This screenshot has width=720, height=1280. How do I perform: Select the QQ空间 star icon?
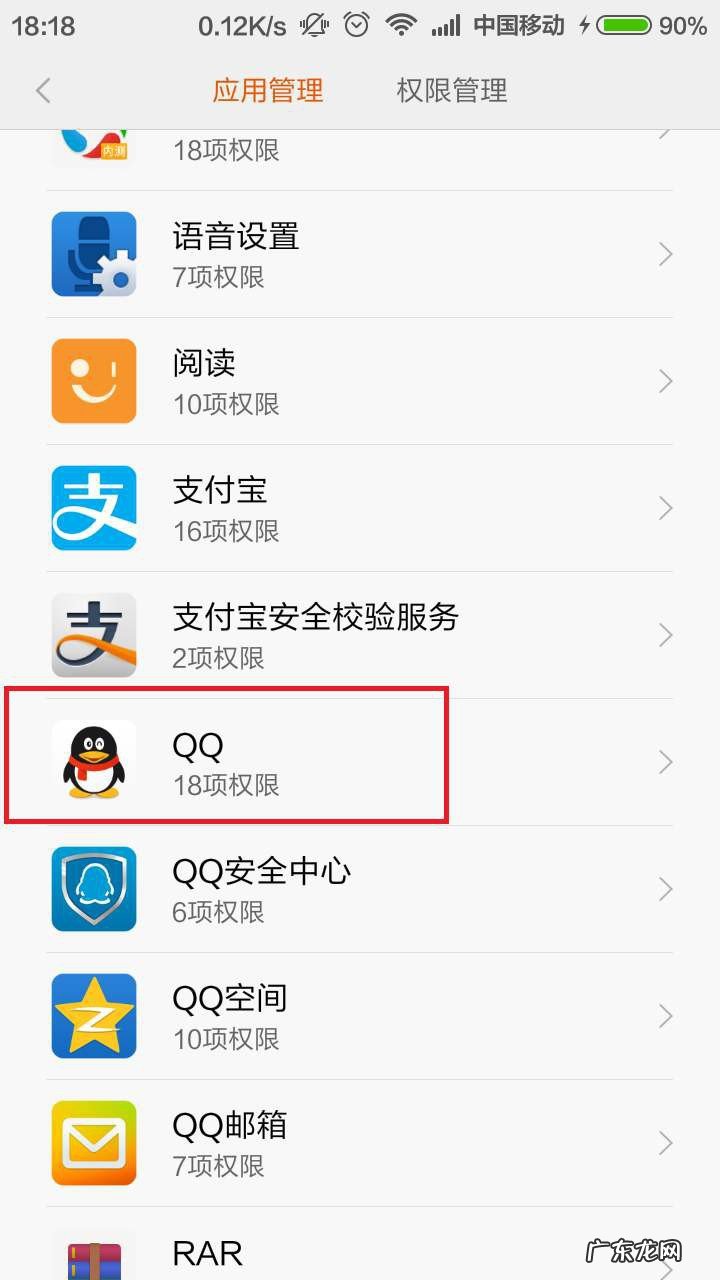click(x=93, y=1015)
